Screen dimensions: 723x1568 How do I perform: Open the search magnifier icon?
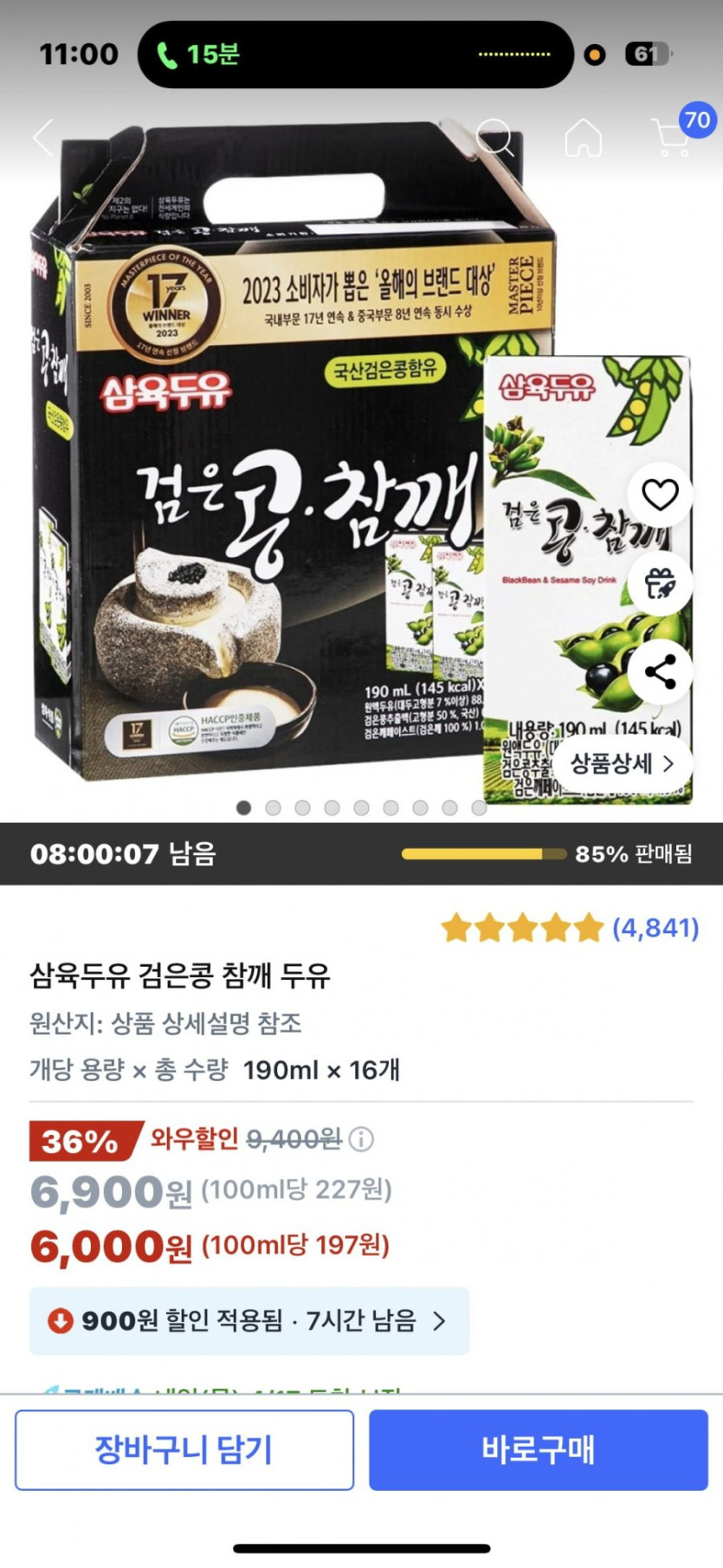point(494,137)
